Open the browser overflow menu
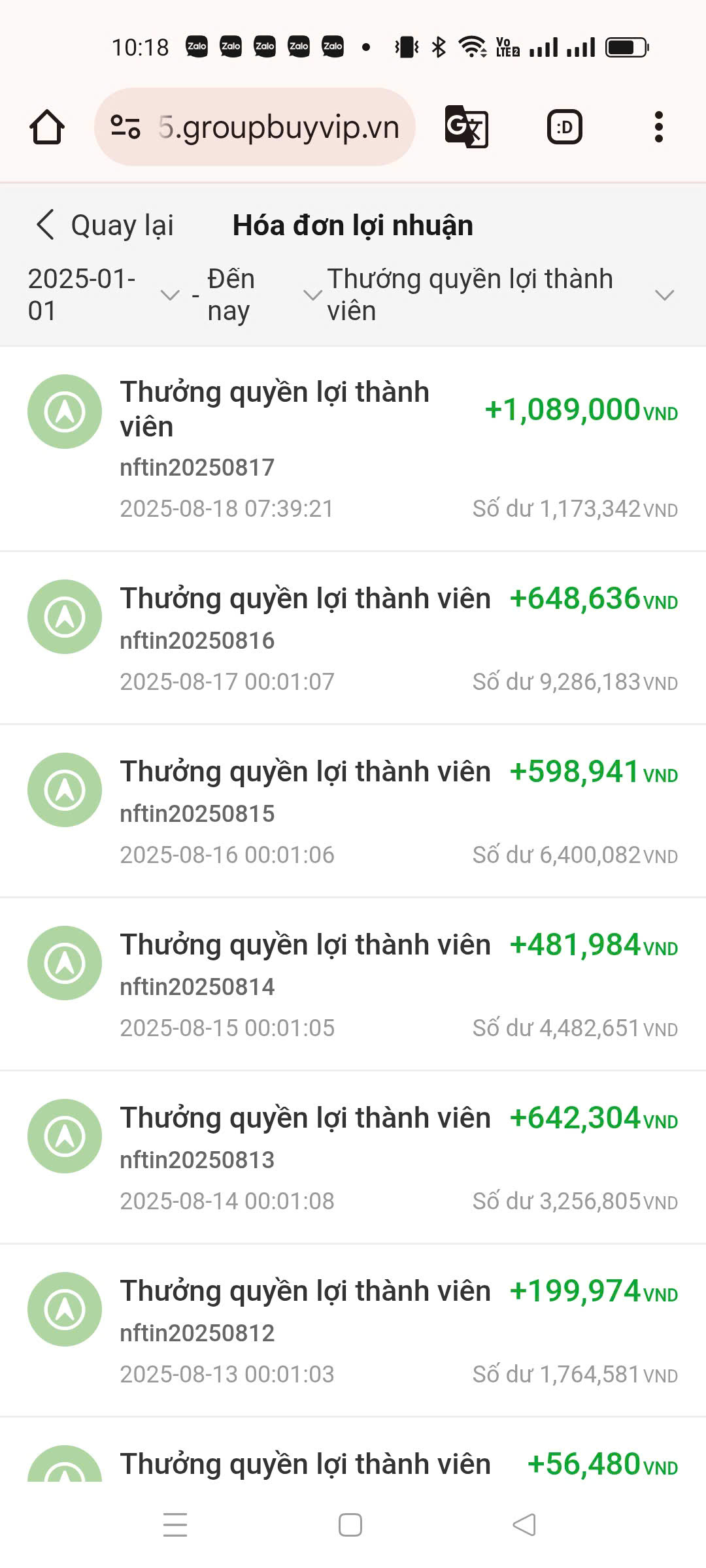The width and height of the screenshot is (706, 1568). click(658, 127)
